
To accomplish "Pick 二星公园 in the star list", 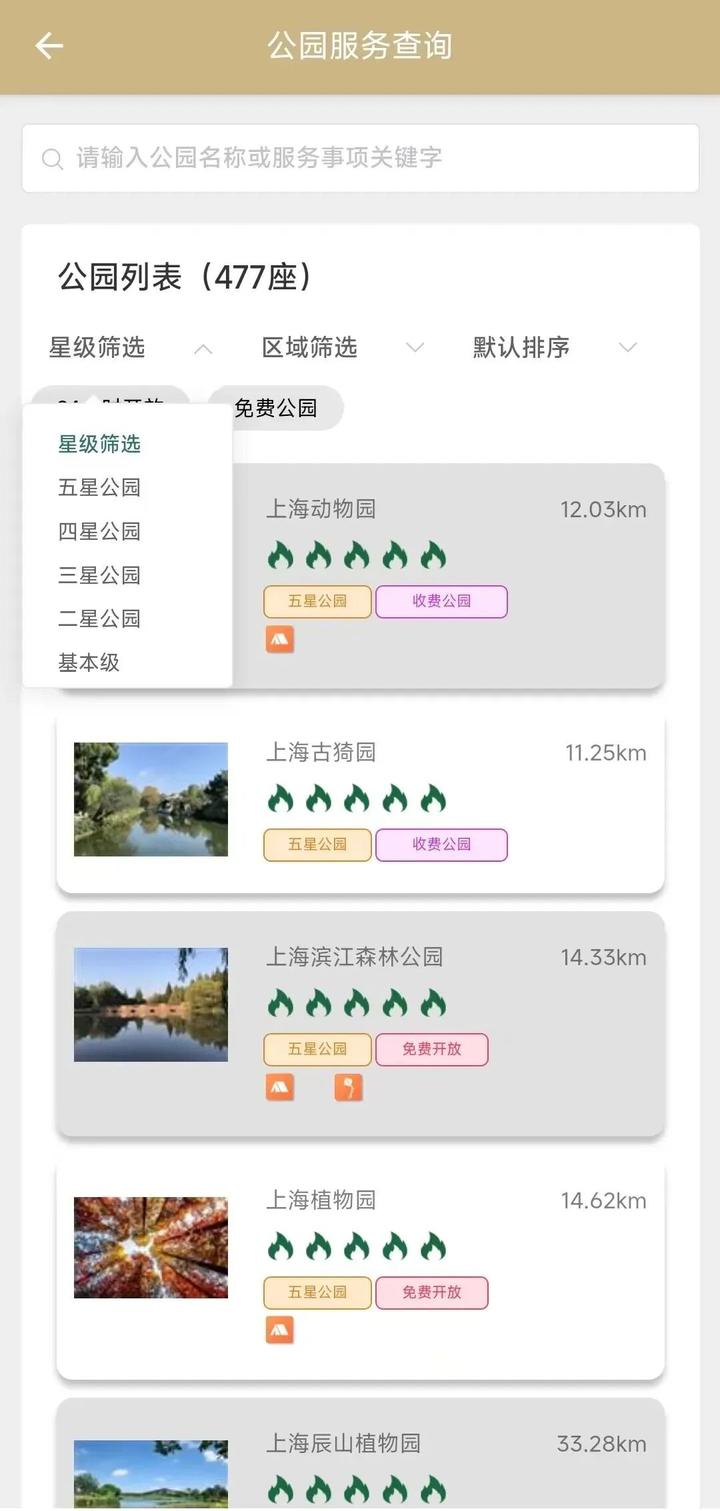I will (x=99, y=619).
